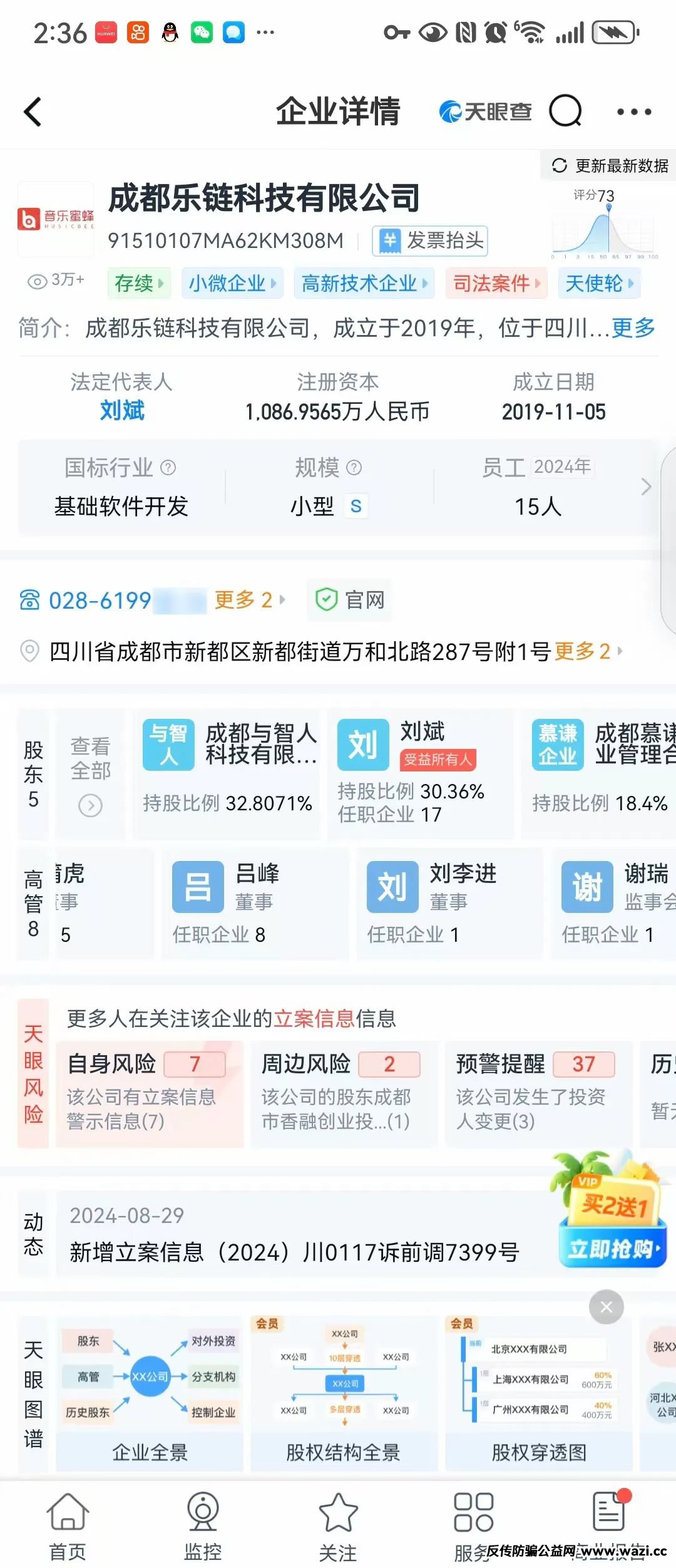
Task: Visit the company's 官网
Action: [351, 600]
